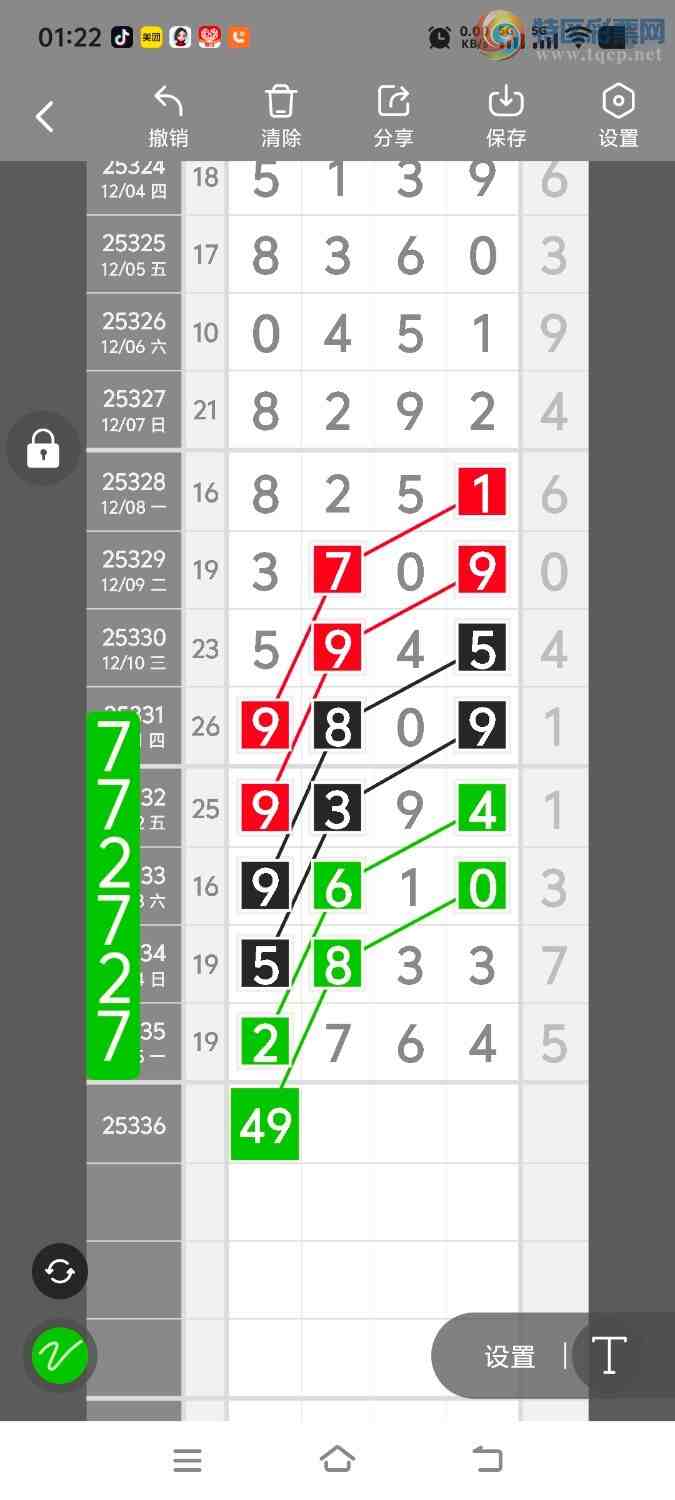Open 设置 in the top toolbar
Viewport: 675px width, 1500px height.
tap(618, 117)
